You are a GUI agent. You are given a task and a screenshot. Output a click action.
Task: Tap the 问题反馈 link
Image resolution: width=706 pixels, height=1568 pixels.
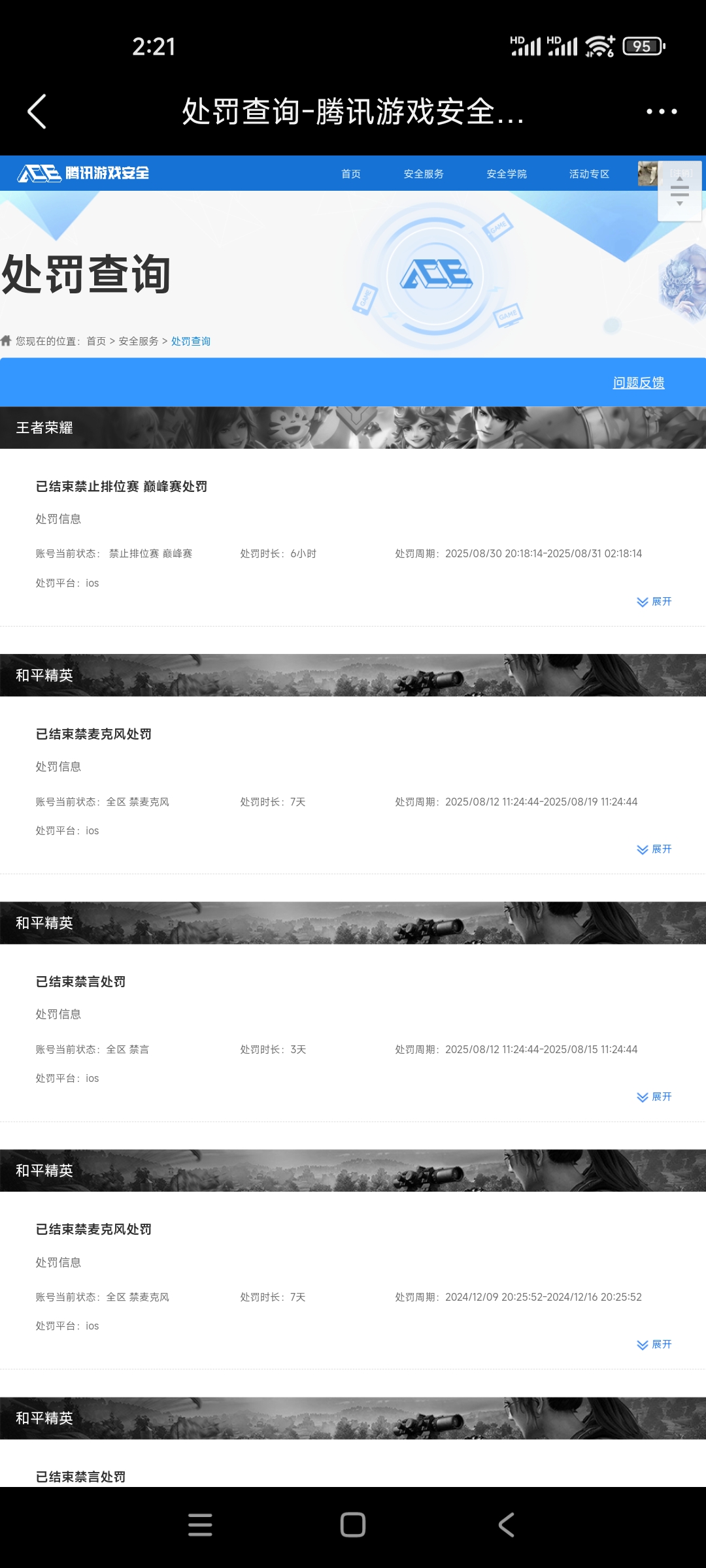point(638,383)
